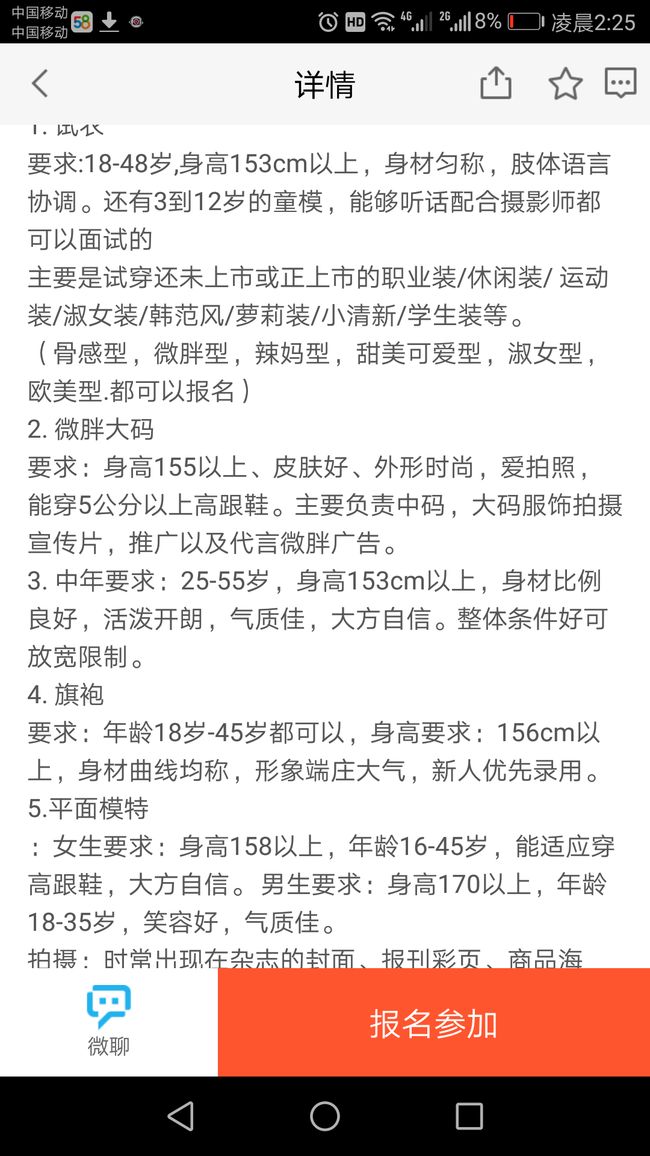
Task: Tap 报名参加 to sign up
Action: coord(434,1023)
